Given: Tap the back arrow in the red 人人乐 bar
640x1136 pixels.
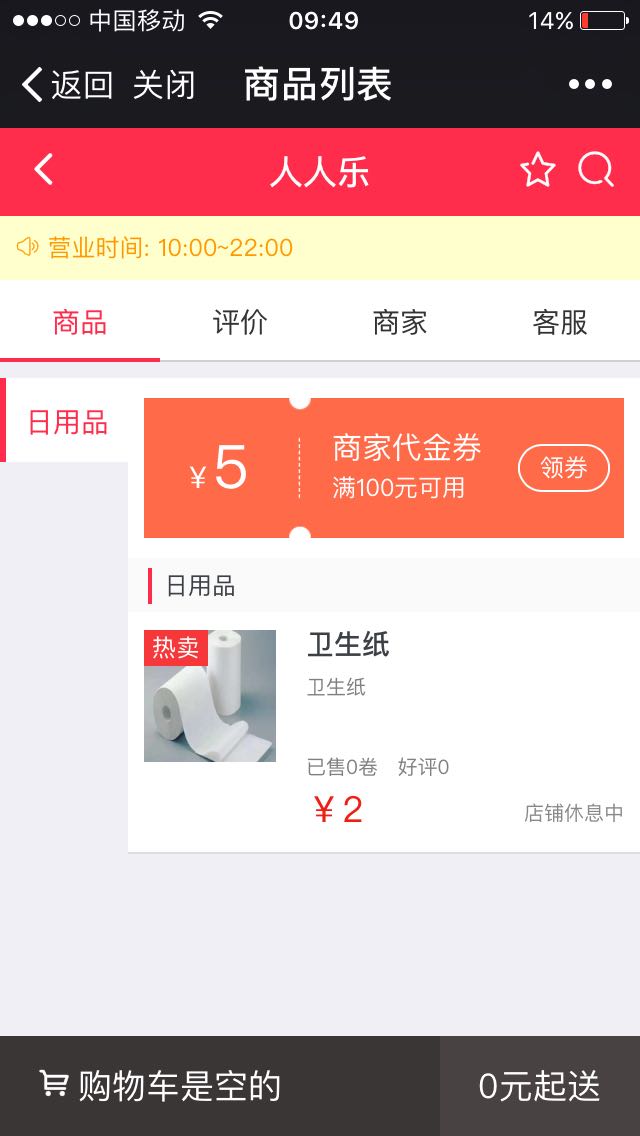Looking at the screenshot, I should 44,170.
